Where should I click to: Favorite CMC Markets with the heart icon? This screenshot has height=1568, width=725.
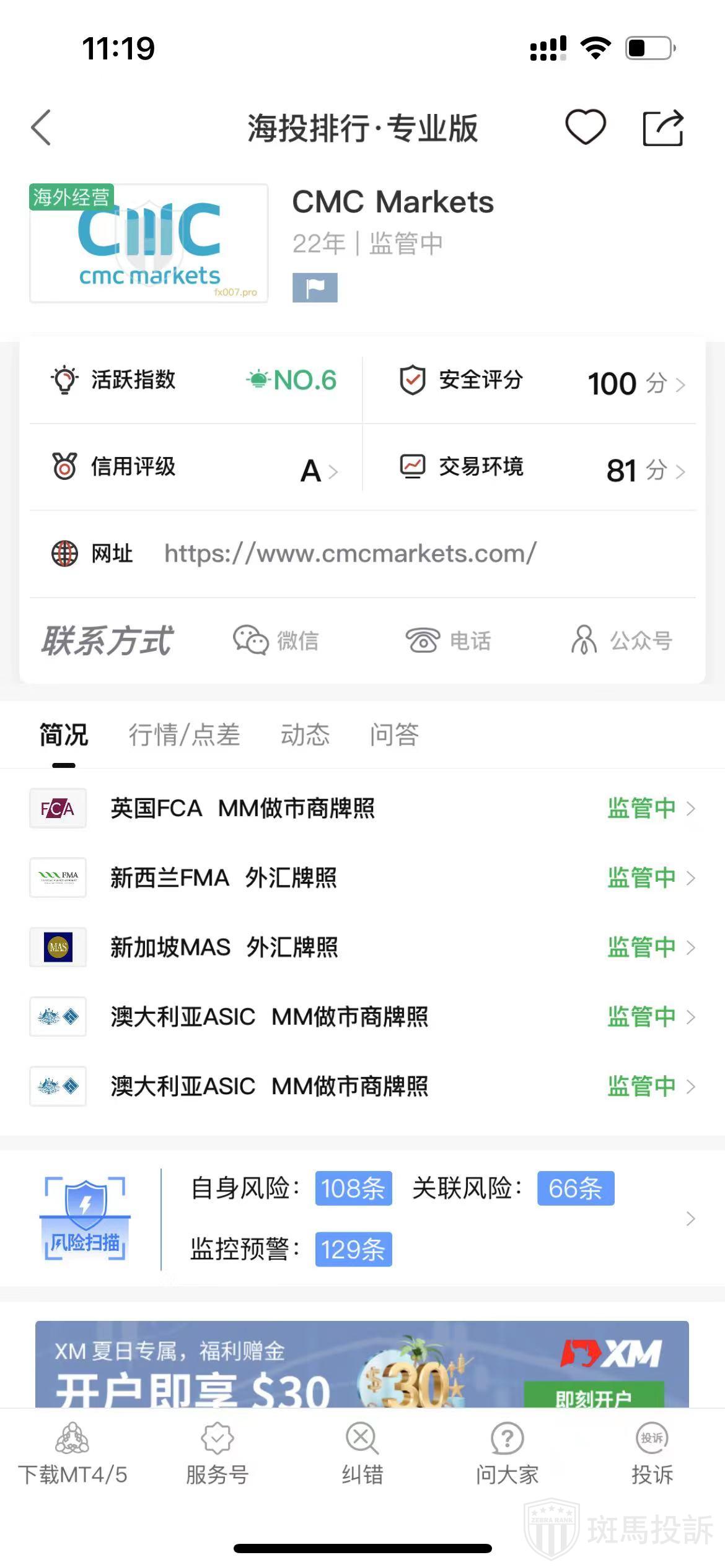(585, 128)
